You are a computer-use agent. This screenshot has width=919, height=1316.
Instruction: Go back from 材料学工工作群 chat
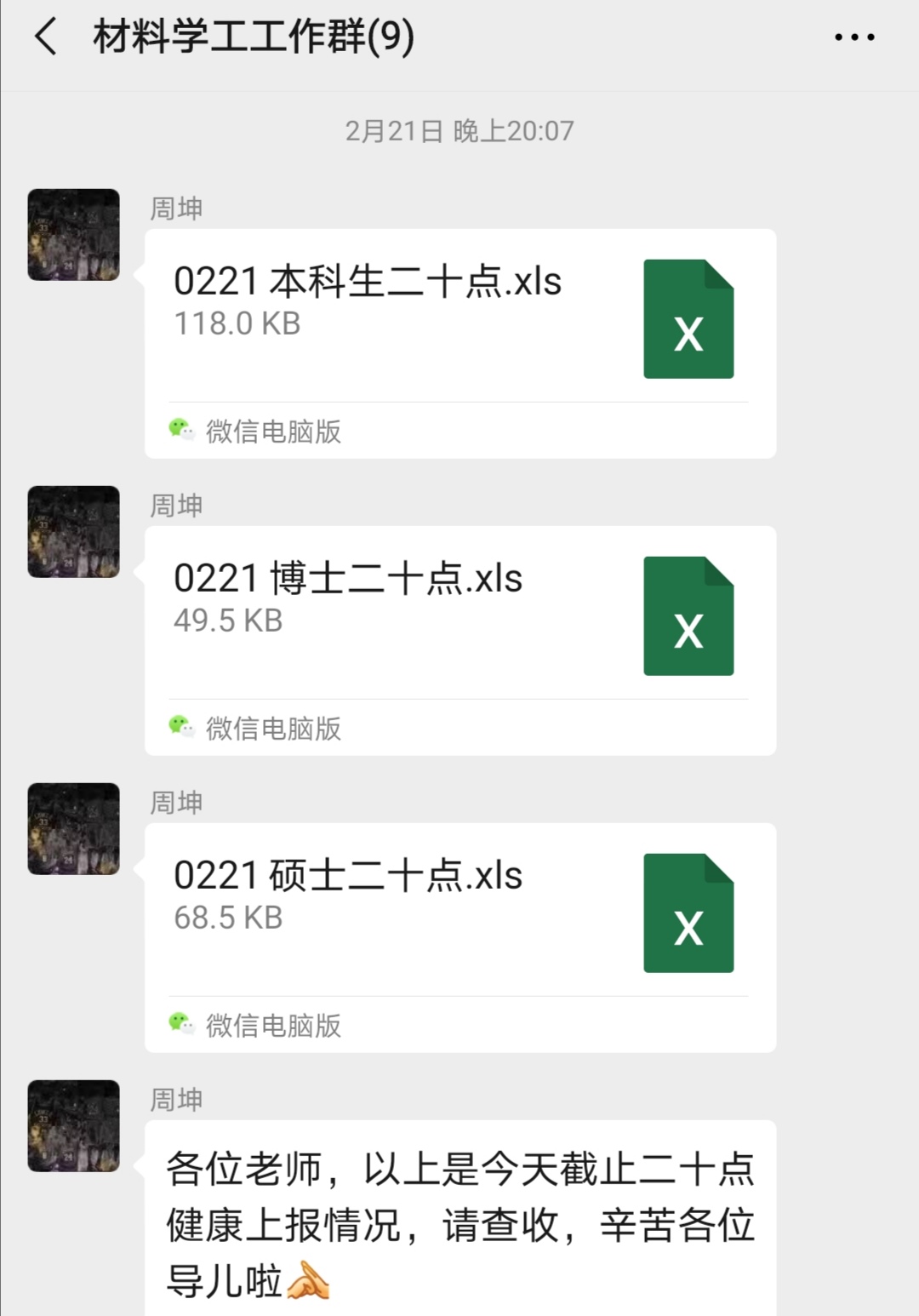click(x=46, y=37)
